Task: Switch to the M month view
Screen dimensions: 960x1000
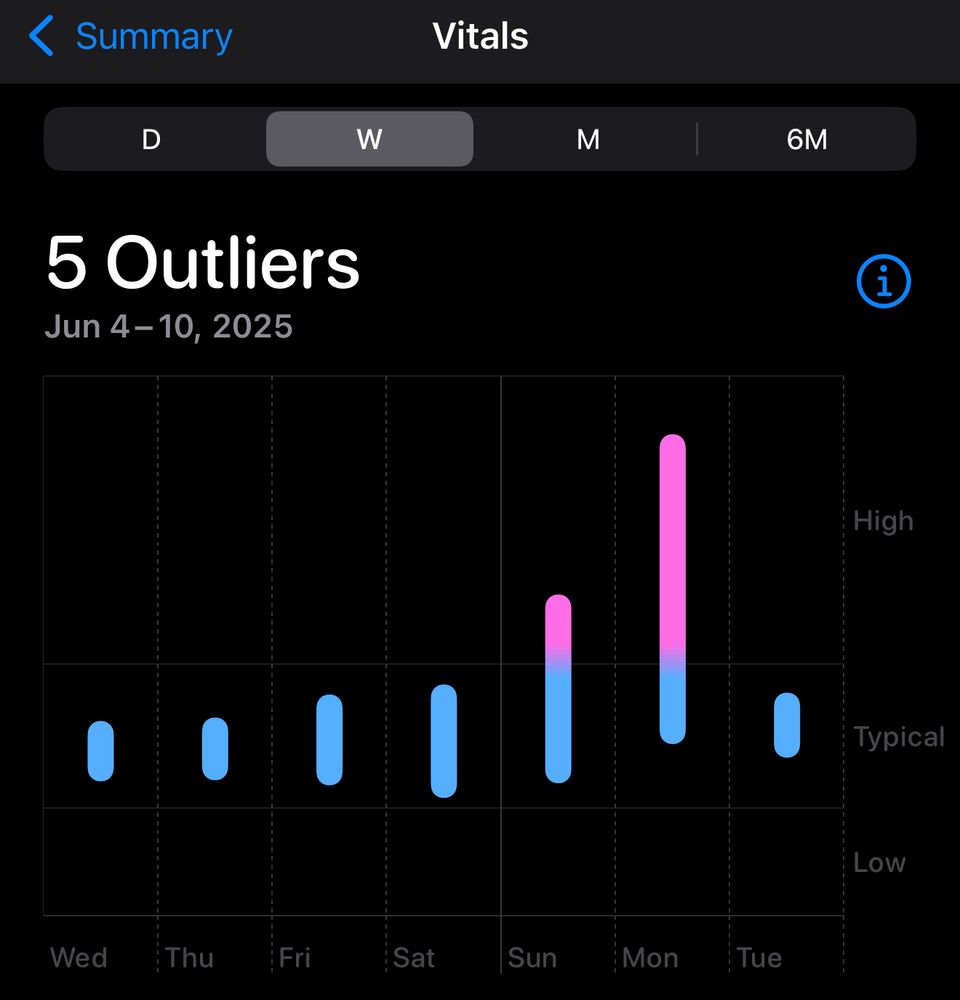Action: (x=588, y=139)
